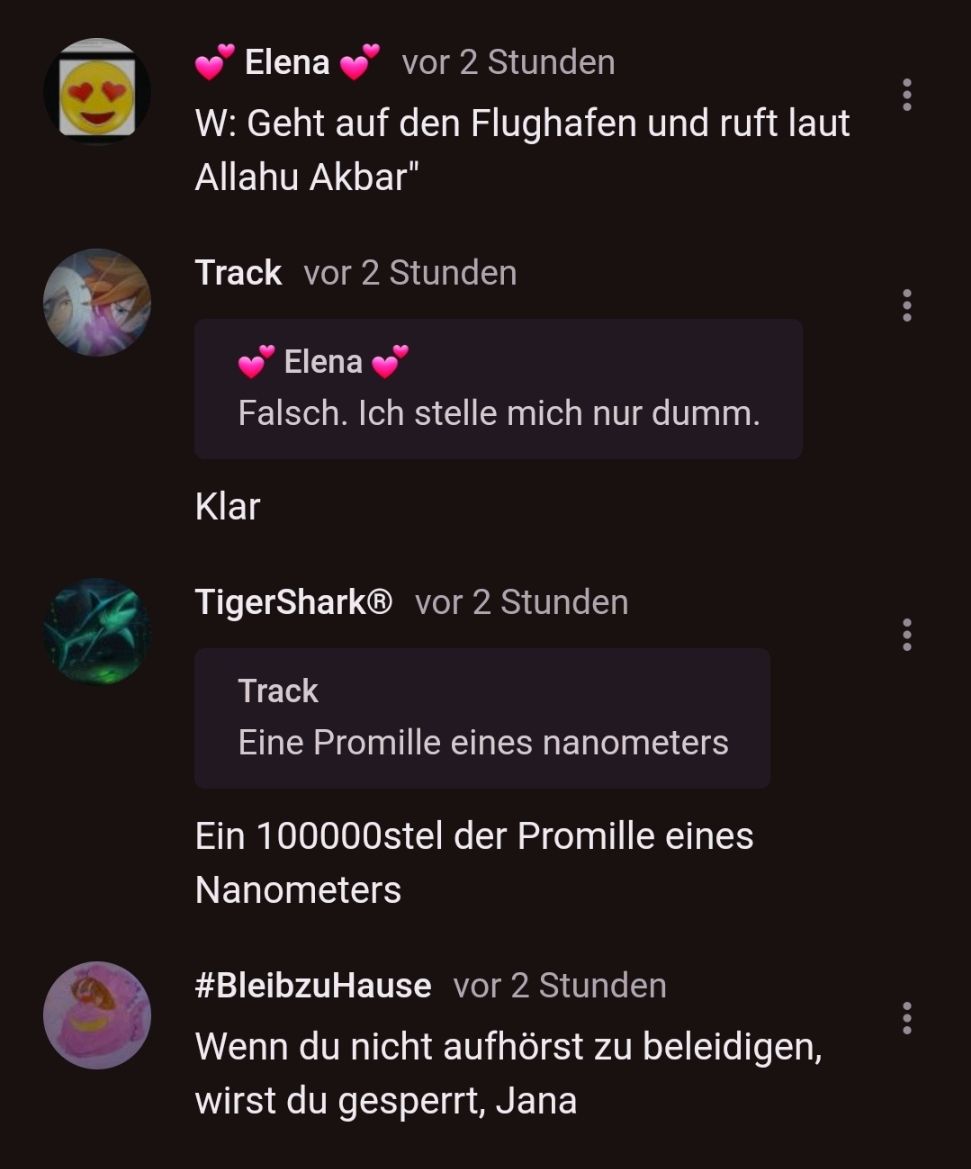The image size is (971, 1169).
Task: Open more options for TigerShark®'s comment
Action: (x=906, y=634)
